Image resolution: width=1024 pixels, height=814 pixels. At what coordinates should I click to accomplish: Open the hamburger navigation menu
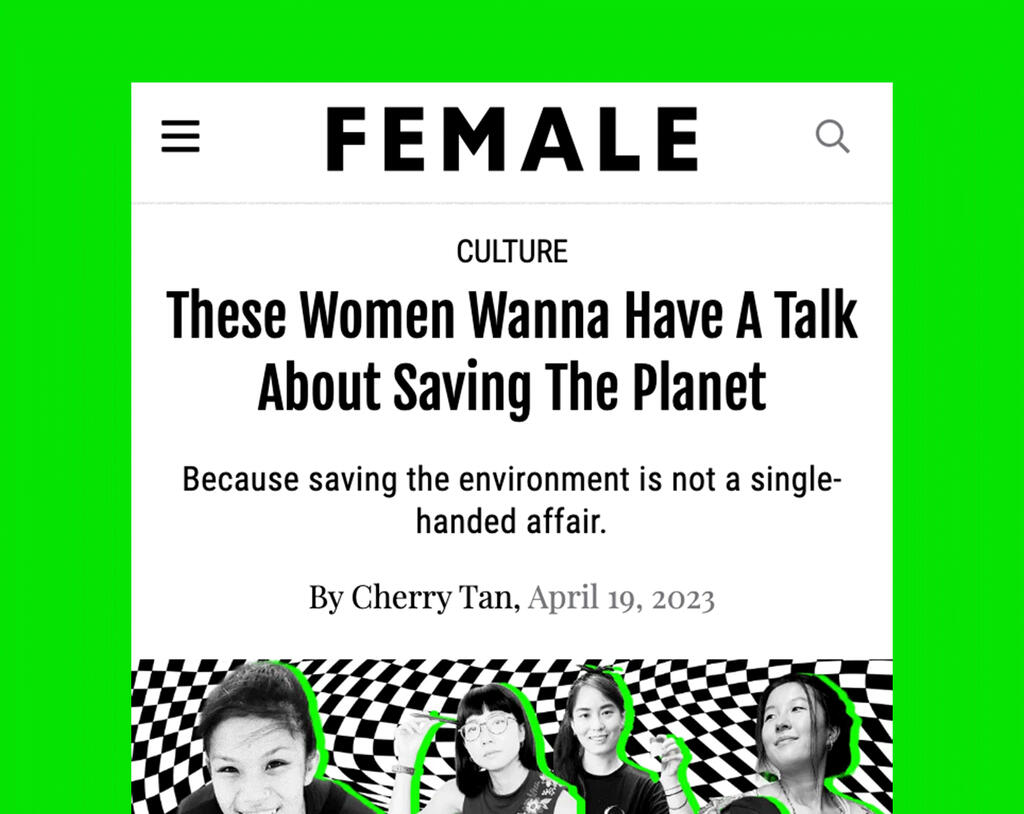click(x=181, y=137)
